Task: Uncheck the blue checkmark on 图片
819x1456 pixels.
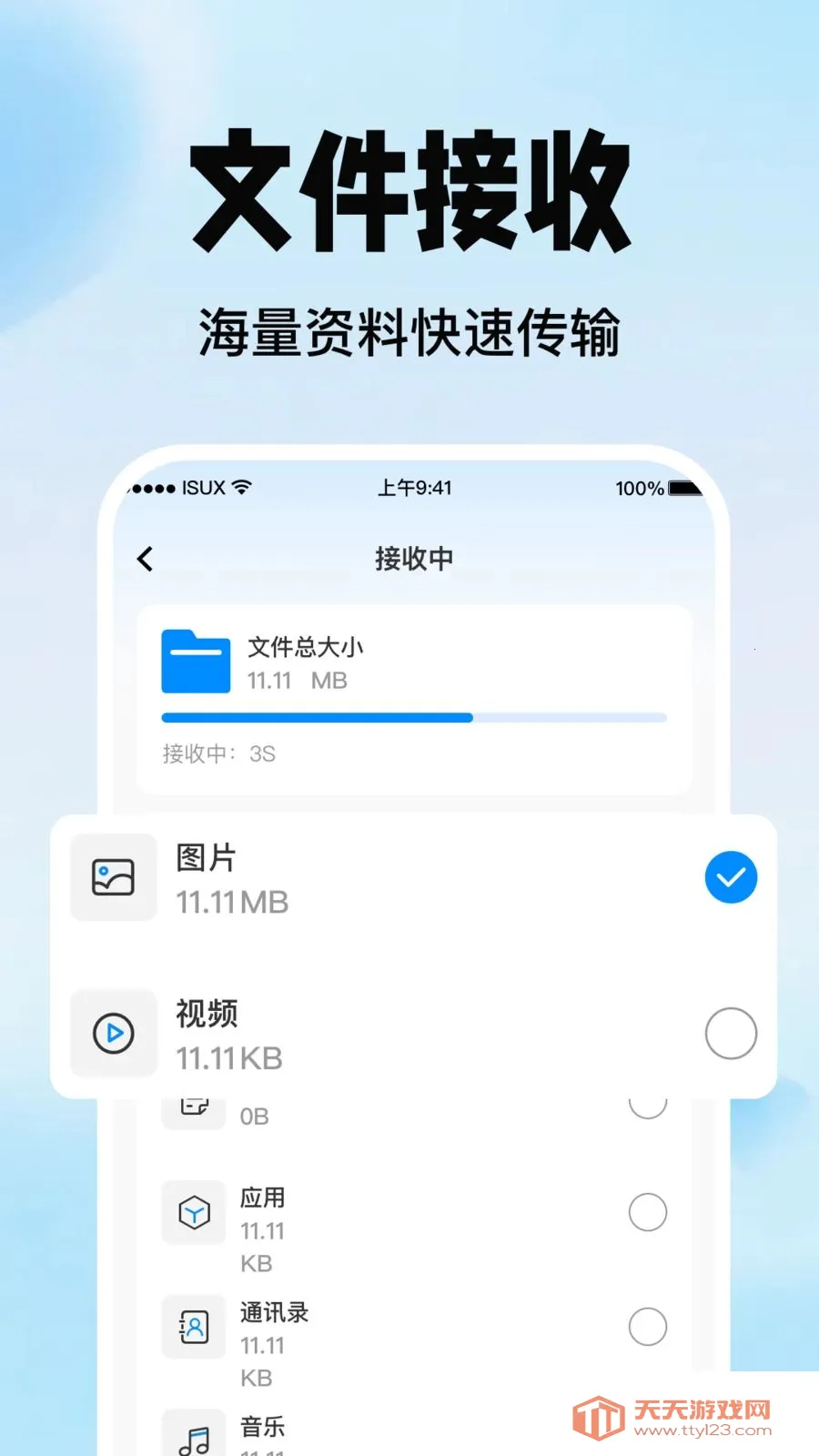Action: tap(730, 876)
